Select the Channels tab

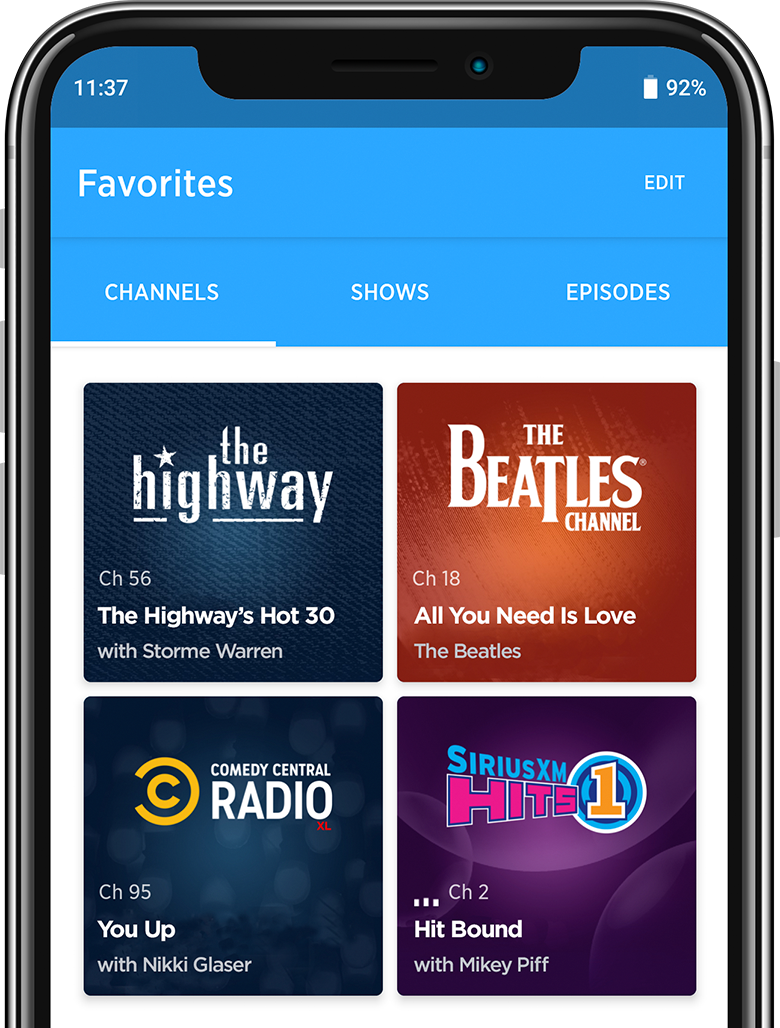coord(162,292)
